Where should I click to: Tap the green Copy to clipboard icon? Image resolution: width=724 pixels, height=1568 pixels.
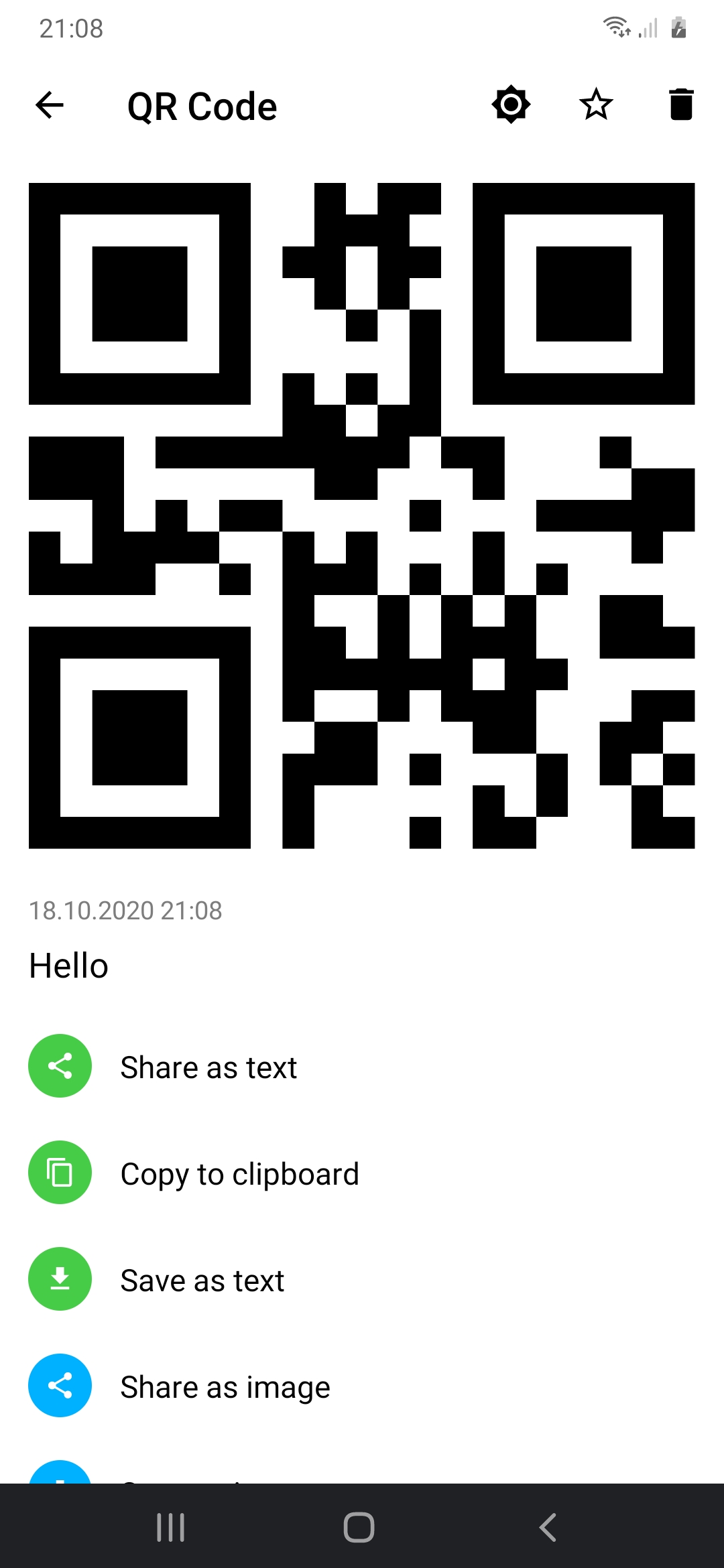point(59,1173)
